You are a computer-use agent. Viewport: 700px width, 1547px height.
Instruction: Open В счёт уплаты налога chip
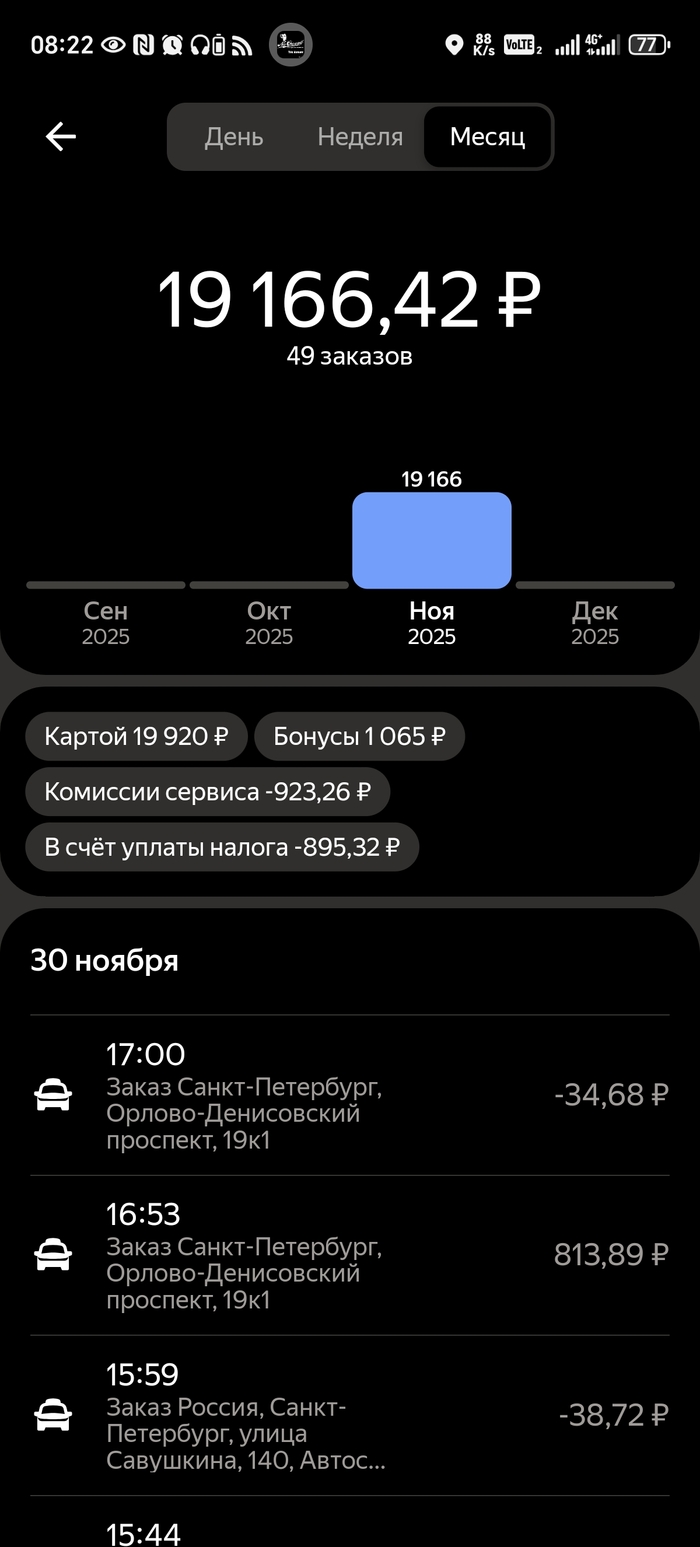coord(221,847)
